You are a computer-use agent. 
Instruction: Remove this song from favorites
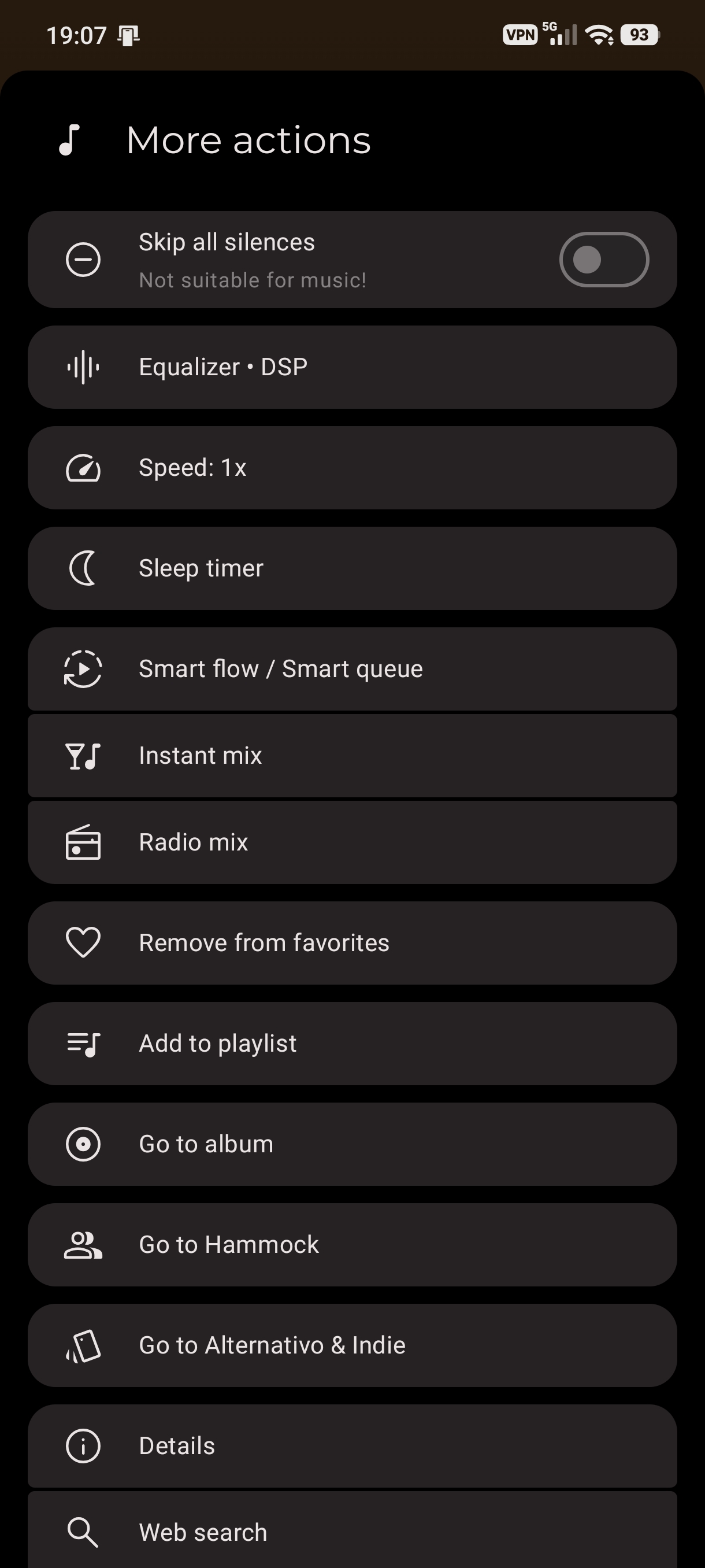pyautogui.click(x=351, y=943)
